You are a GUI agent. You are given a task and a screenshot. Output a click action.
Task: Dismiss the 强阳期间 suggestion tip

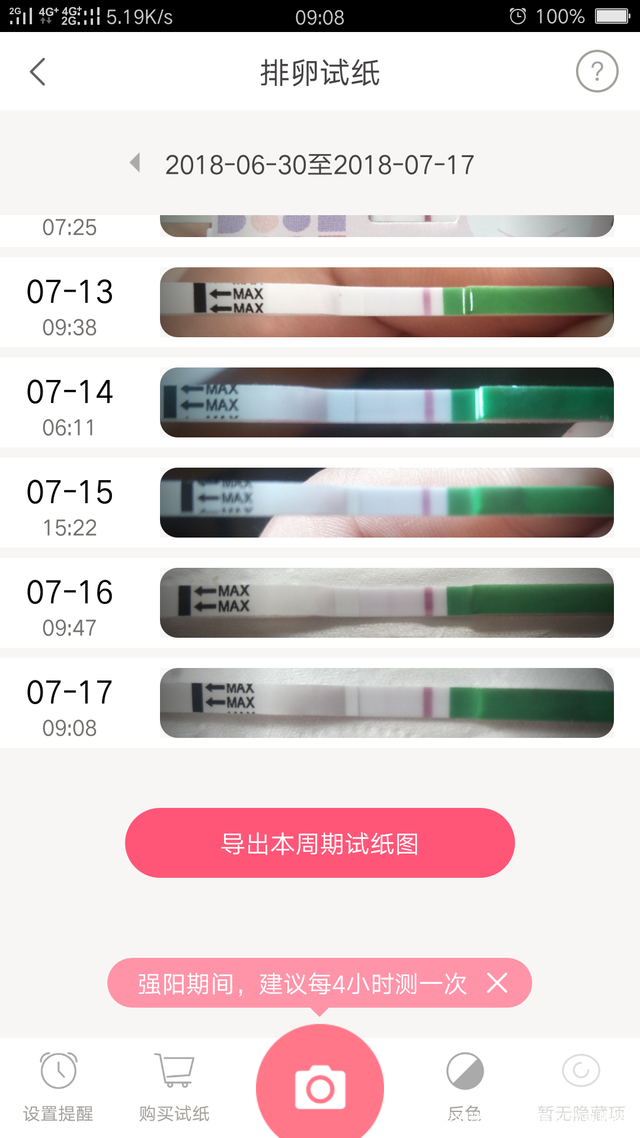497,983
